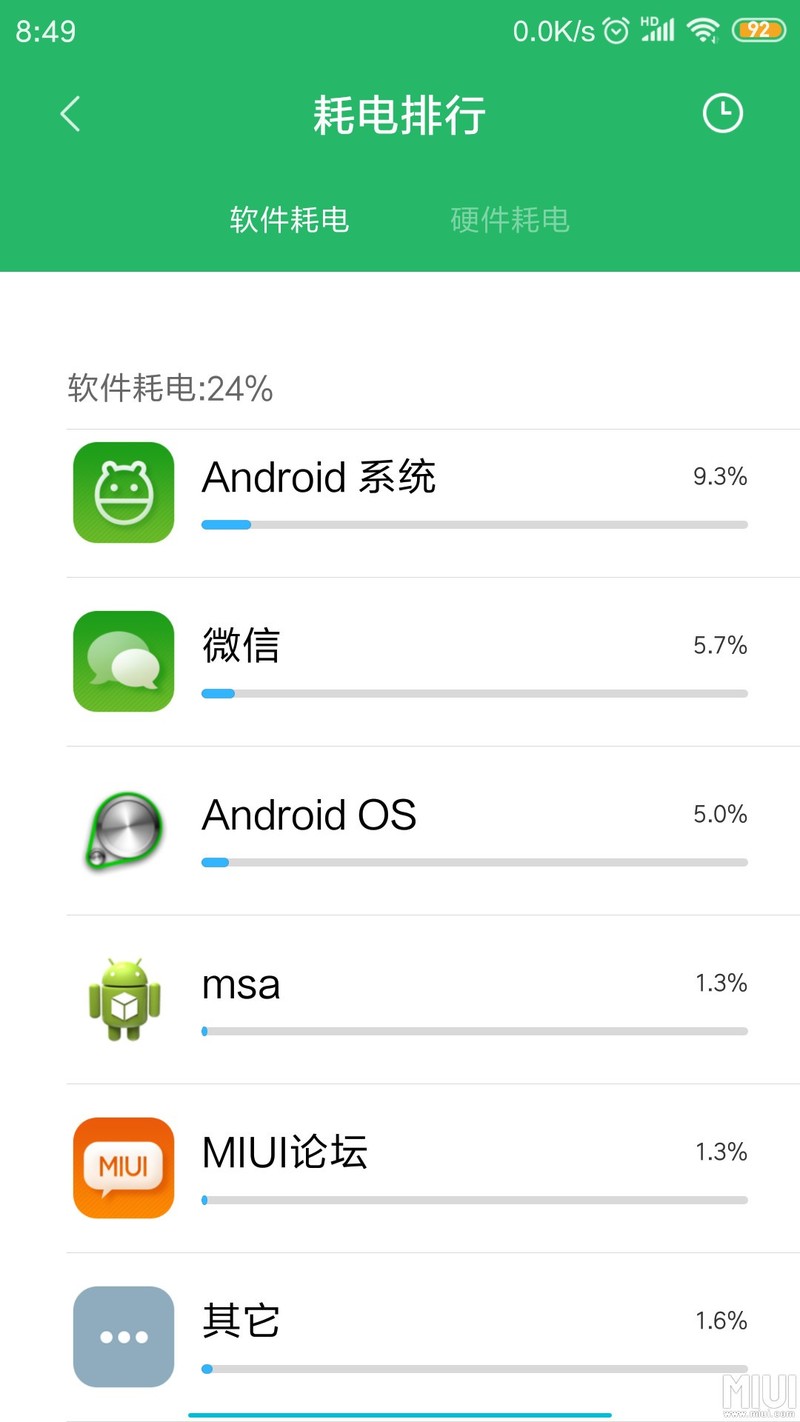Click the Android 系统 app icon

click(123, 492)
